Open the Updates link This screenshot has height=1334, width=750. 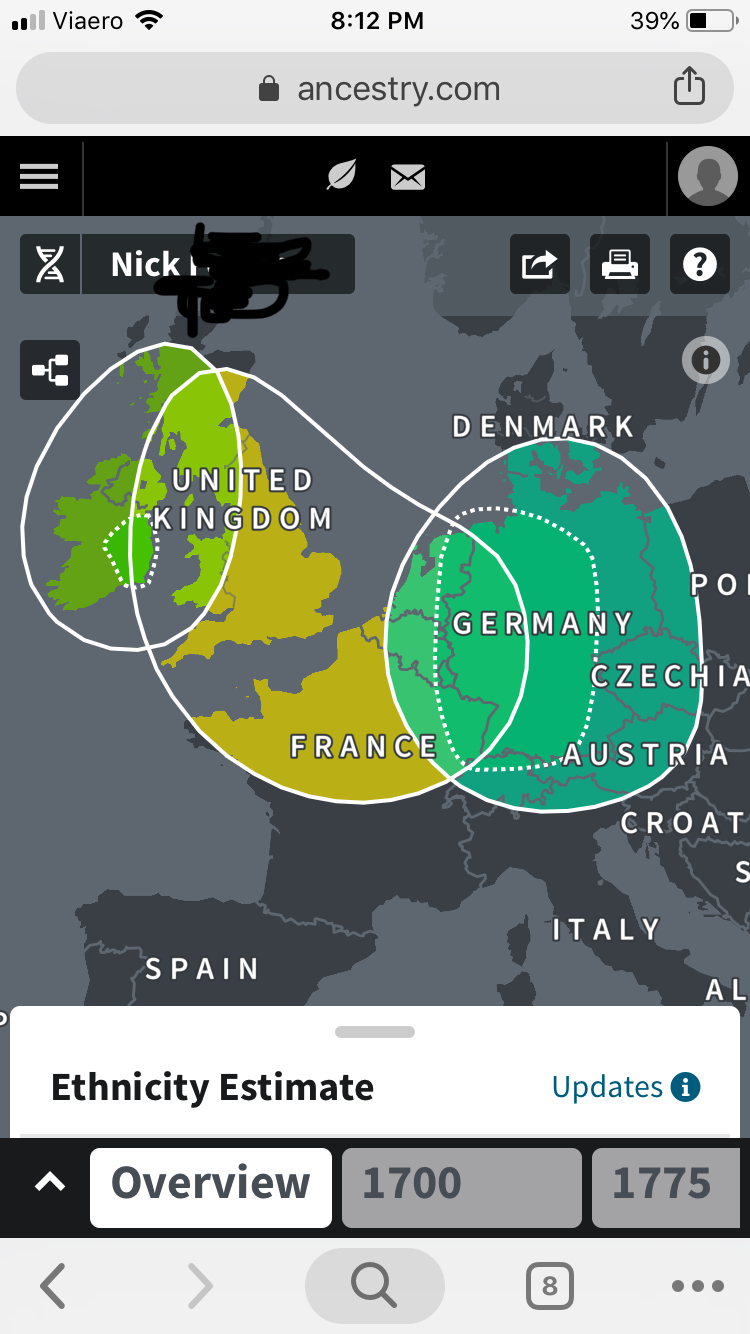tap(626, 1087)
